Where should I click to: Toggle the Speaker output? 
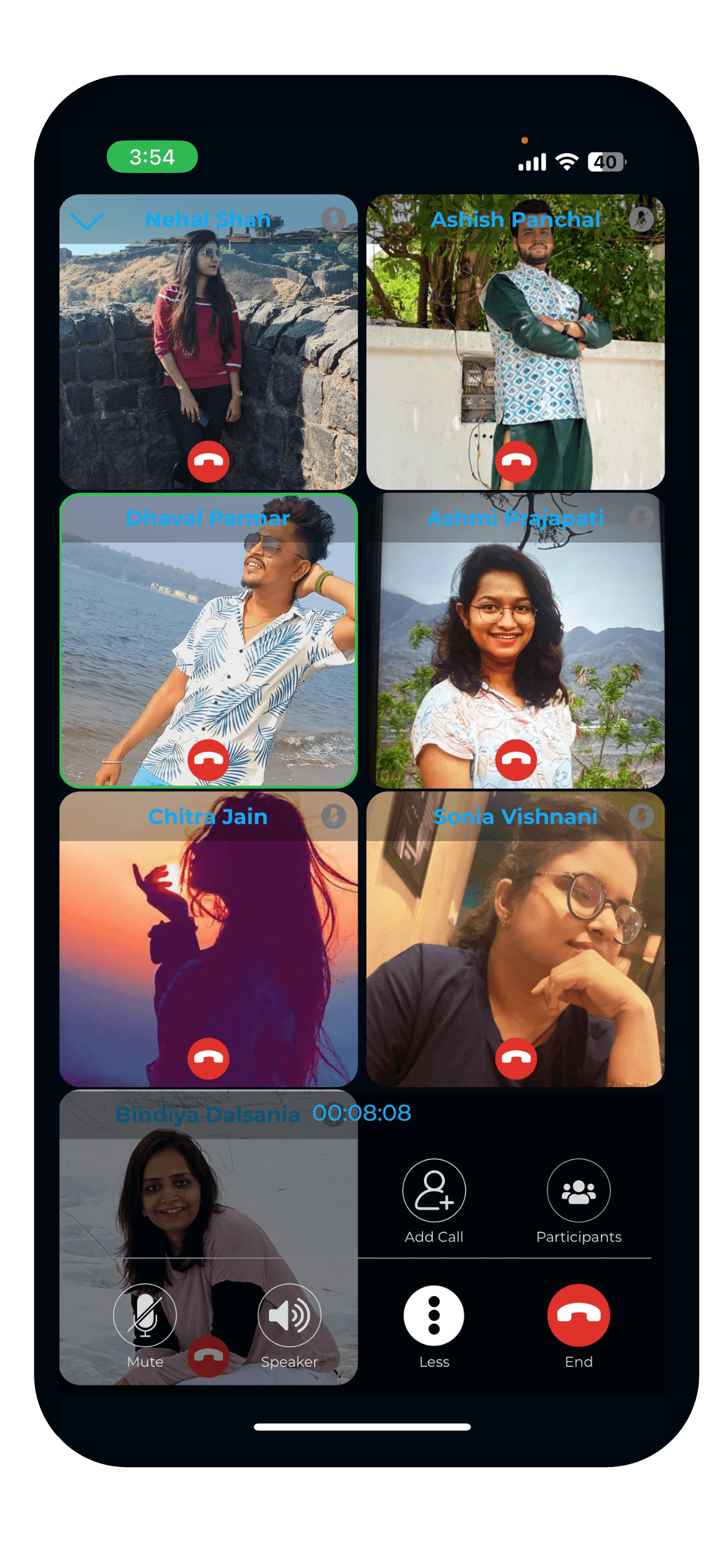click(x=289, y=1315)
